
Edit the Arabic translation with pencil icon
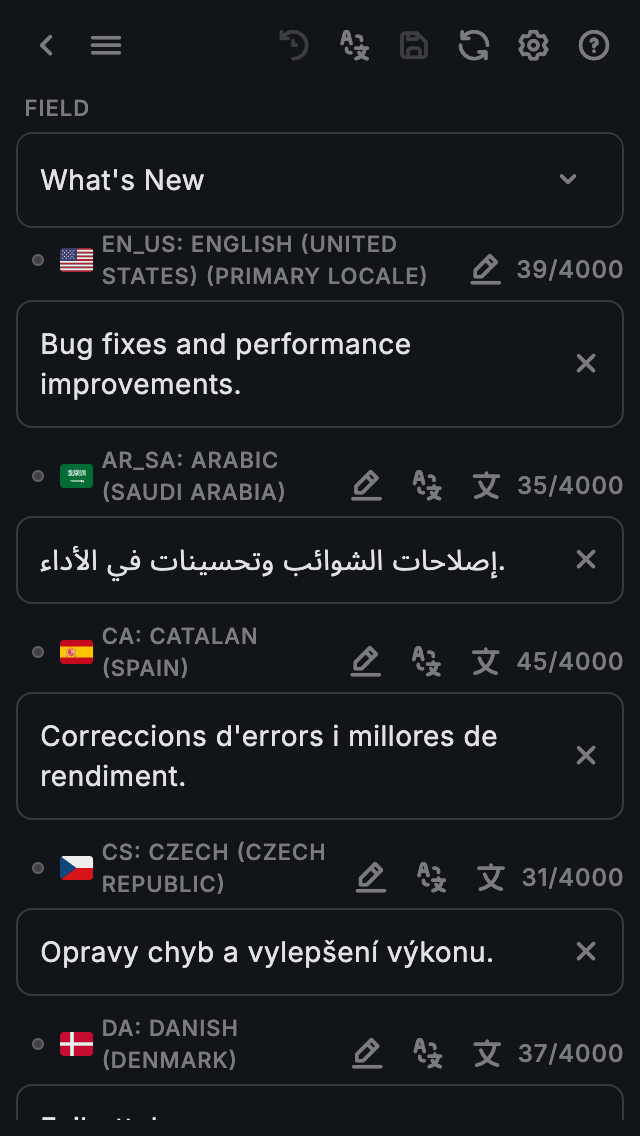tap(366, 485)
